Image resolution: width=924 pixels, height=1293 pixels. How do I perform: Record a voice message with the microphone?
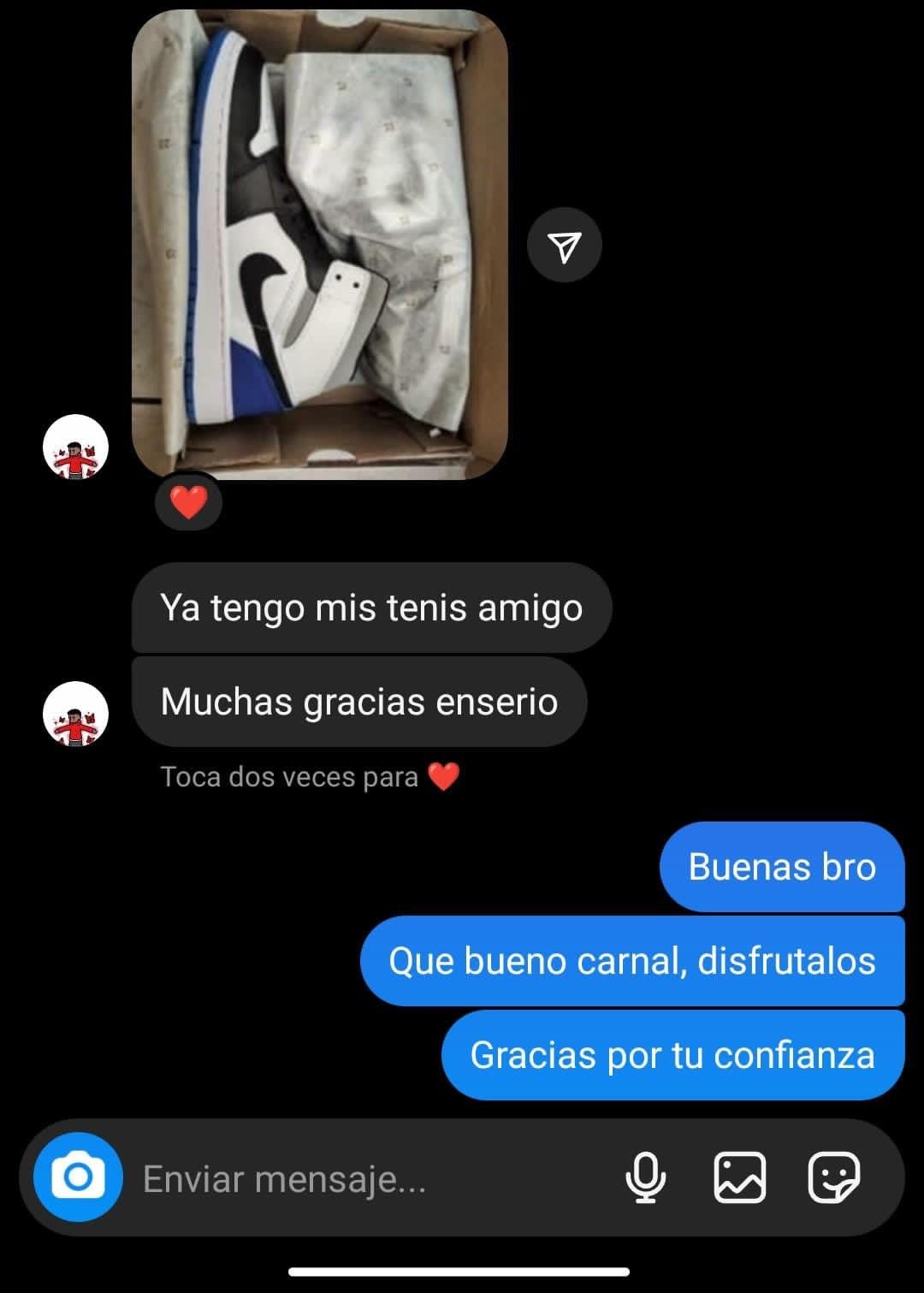point(646,1177)
